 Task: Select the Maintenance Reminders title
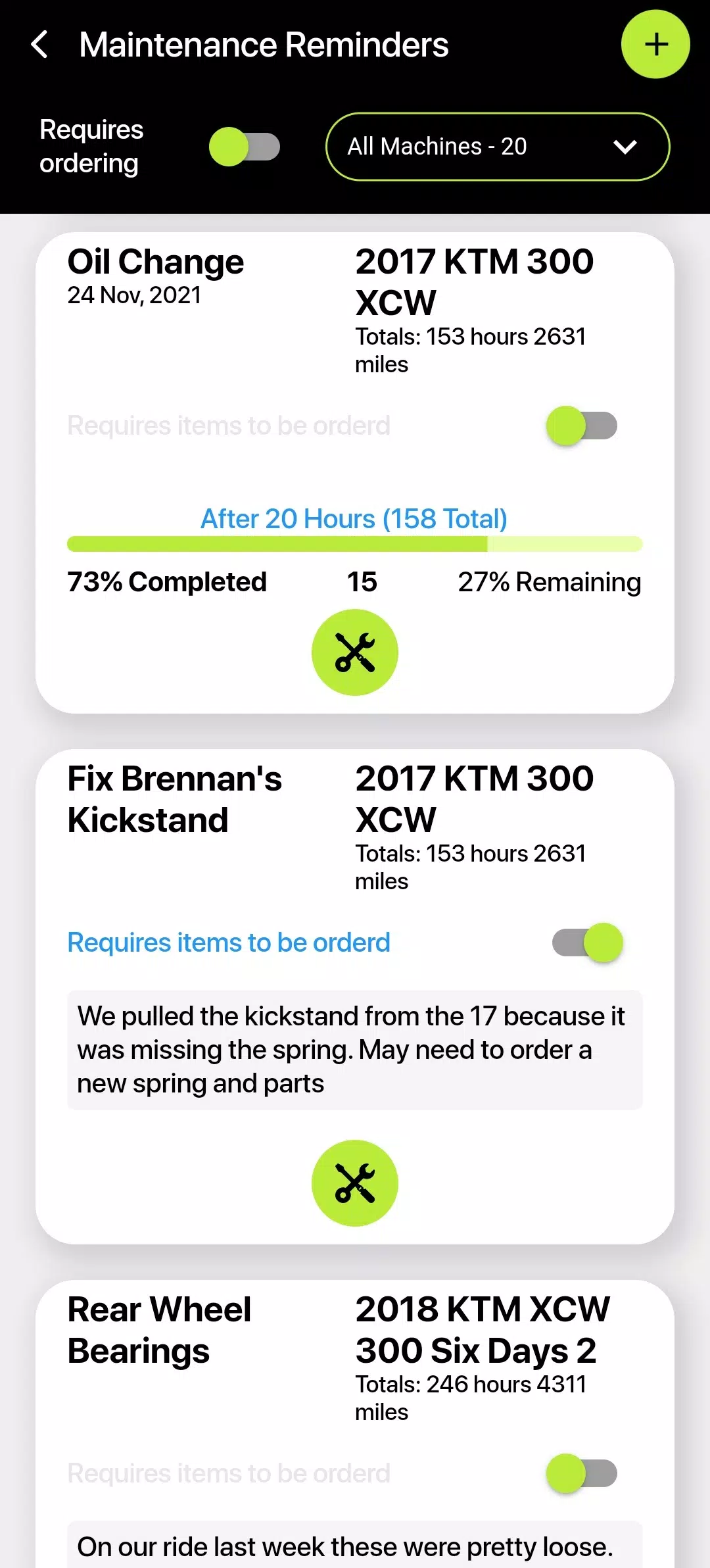click(x=264, y=45)
